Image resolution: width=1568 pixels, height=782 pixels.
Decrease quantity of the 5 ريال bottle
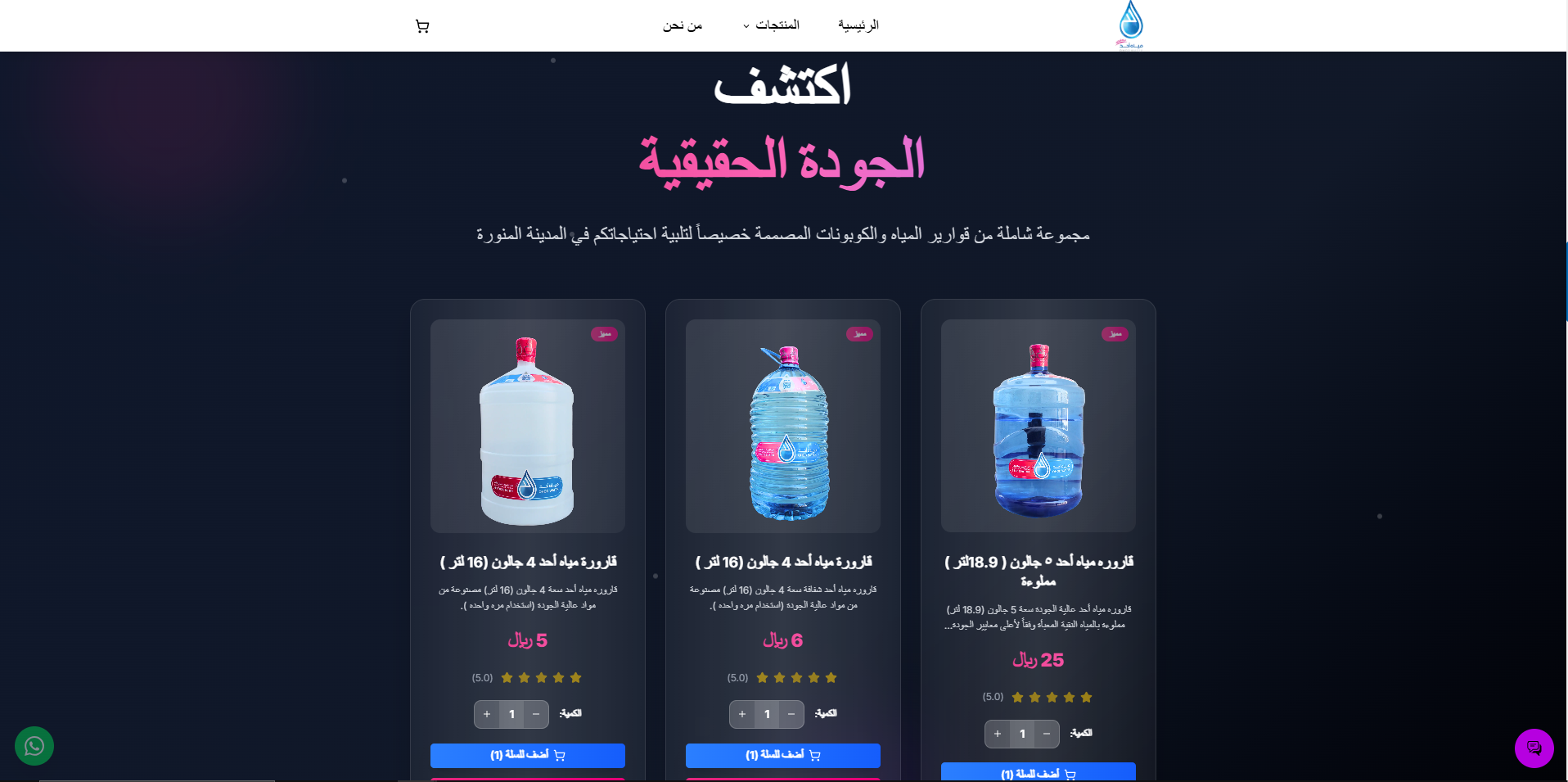(x=536, y=714)
